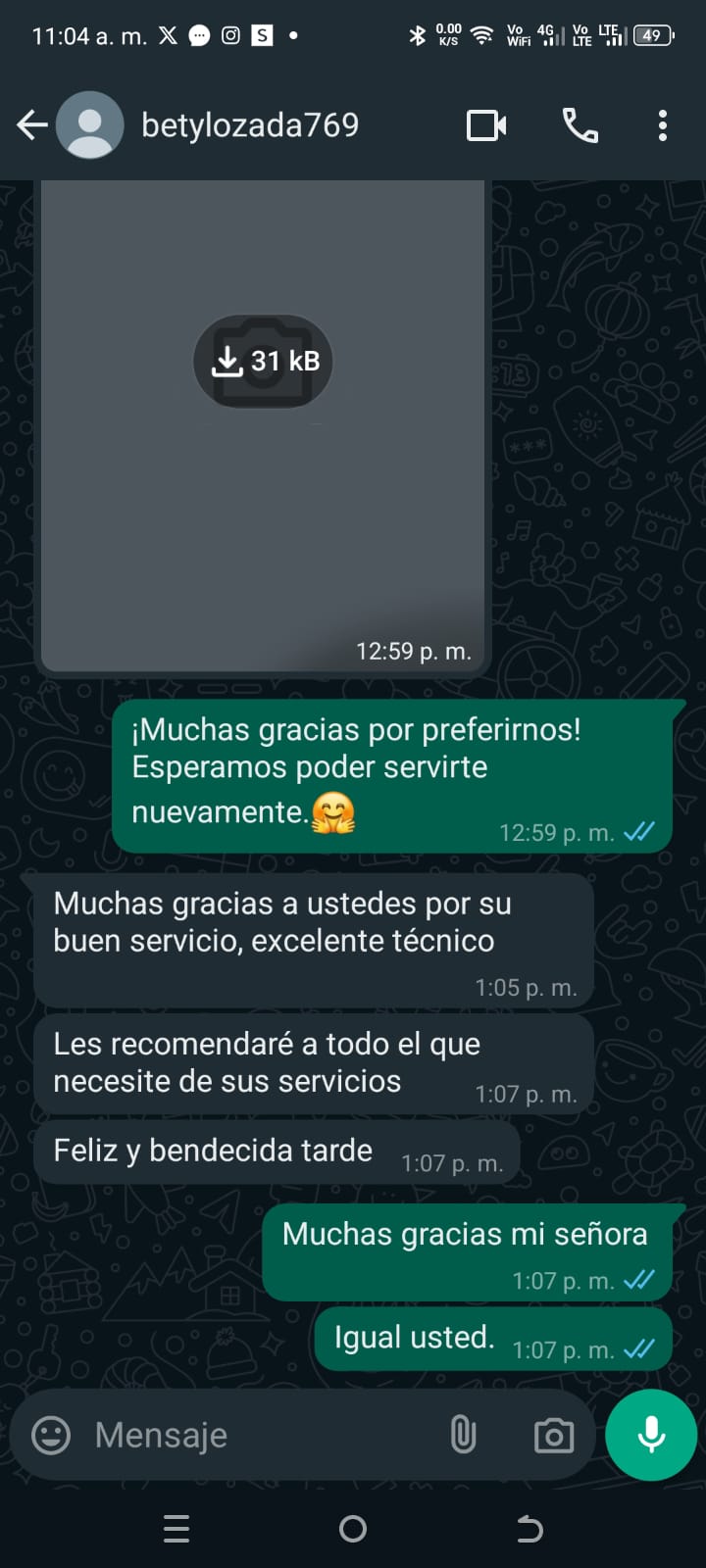Open the emoji picker
The width and height of the screenshot is (706, 1568).
[x=51, y=1436]
